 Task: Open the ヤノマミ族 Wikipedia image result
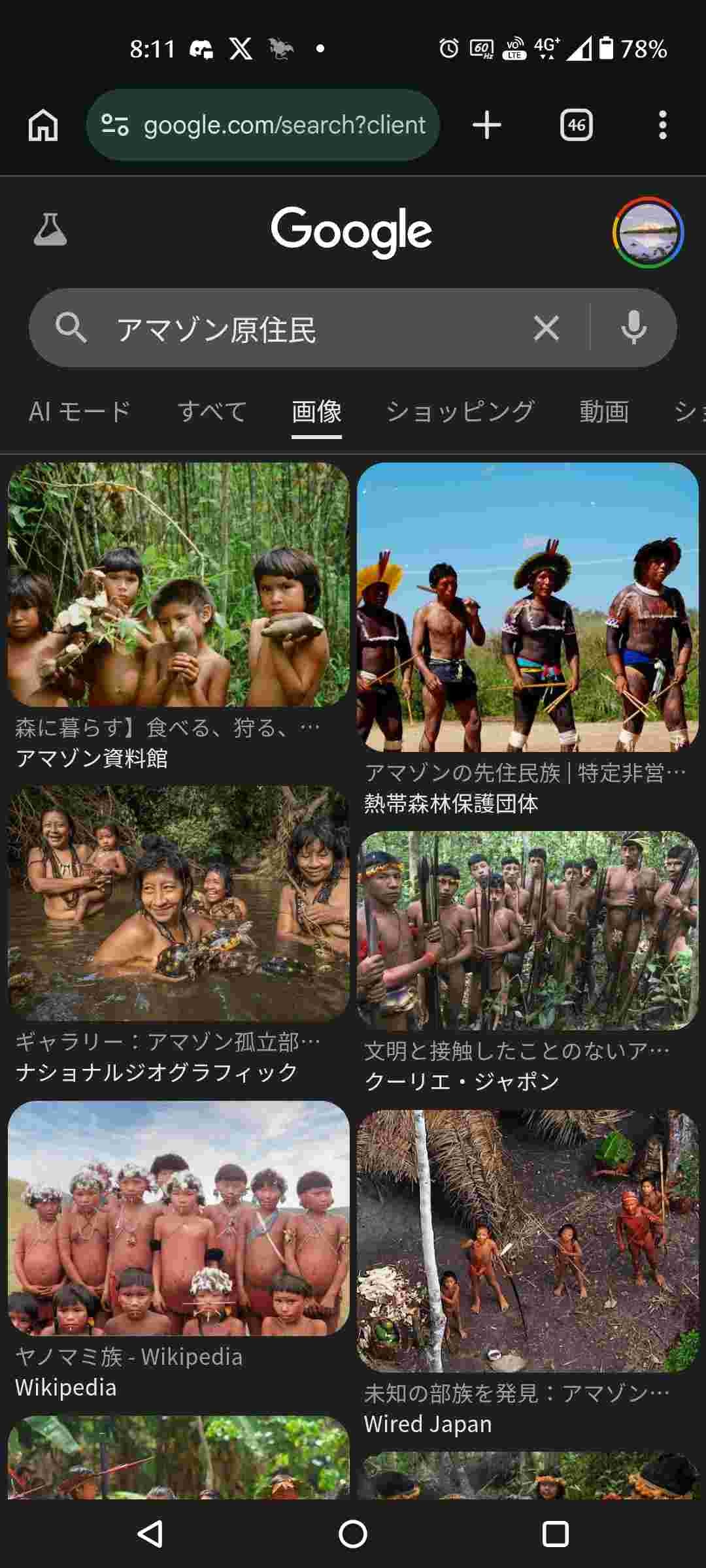[178, 1218]
